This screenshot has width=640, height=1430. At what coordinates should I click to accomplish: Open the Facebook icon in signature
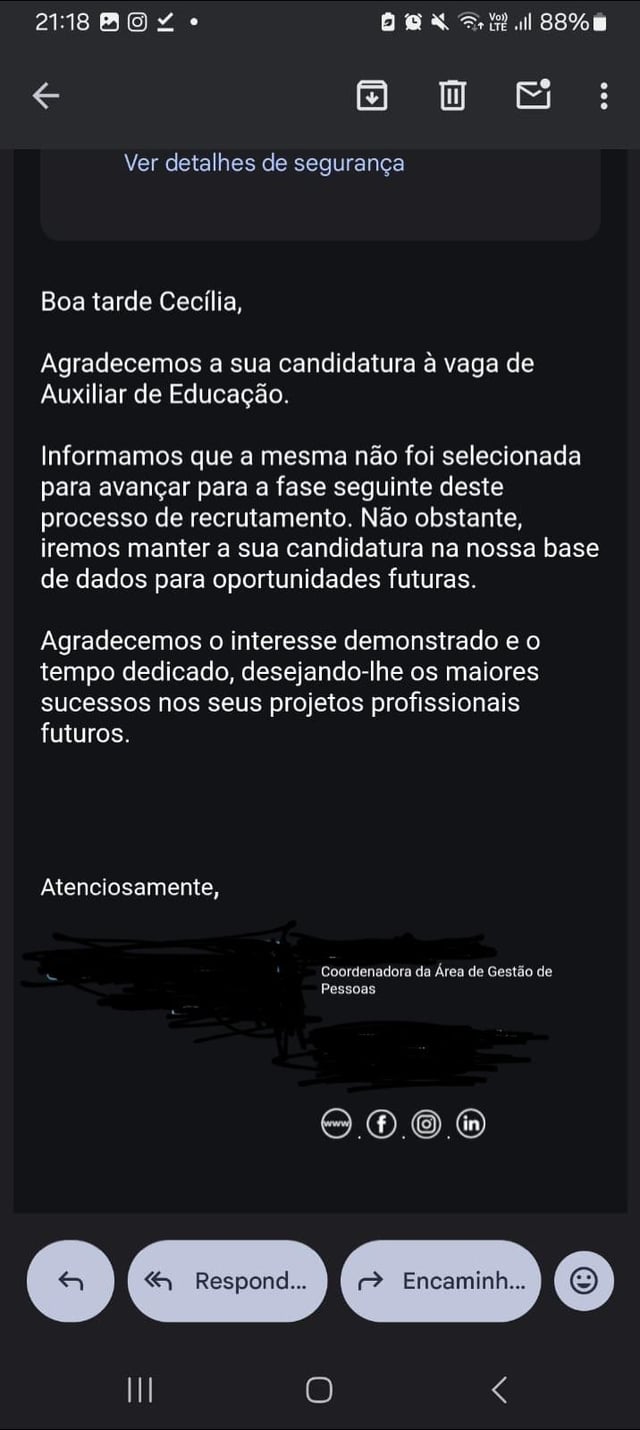[381, 1124]
